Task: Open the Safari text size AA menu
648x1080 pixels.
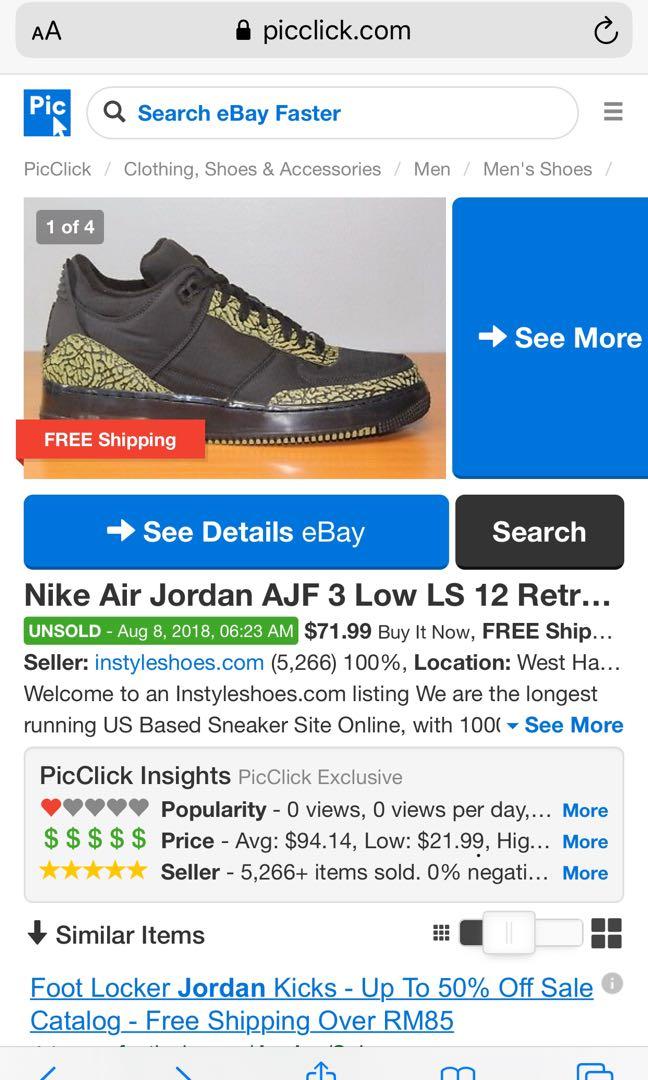Action: tap(47, 31)
